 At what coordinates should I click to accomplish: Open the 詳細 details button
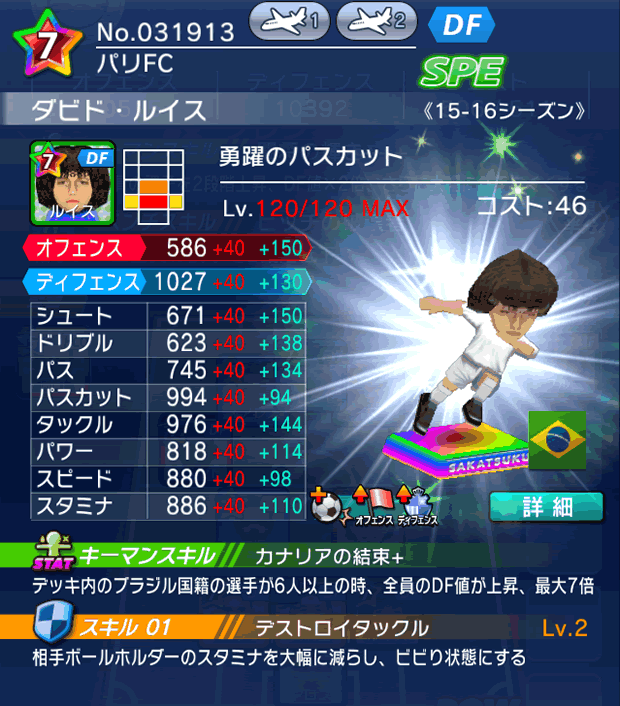point(546,505)
